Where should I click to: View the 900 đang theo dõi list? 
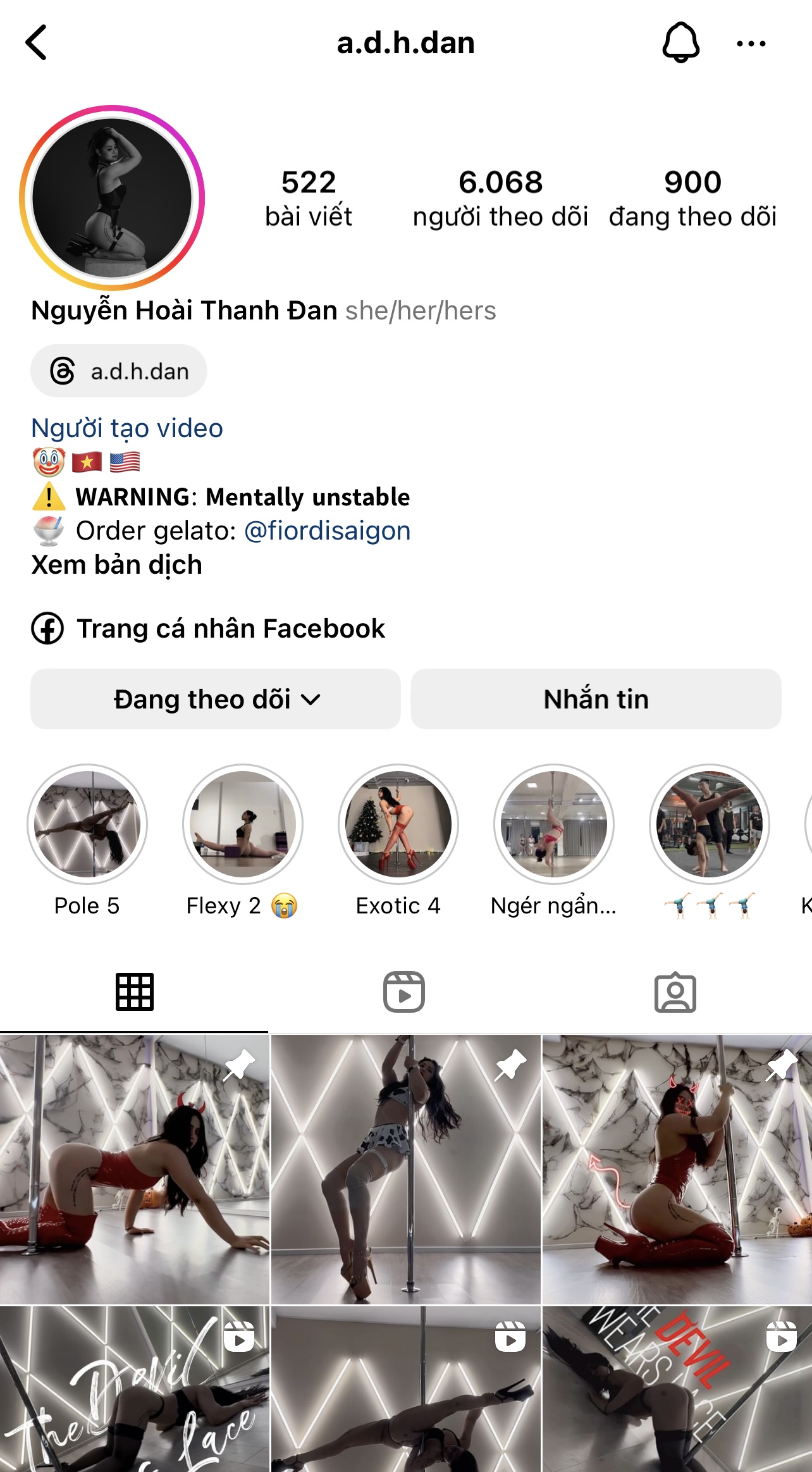coord(692,198)
